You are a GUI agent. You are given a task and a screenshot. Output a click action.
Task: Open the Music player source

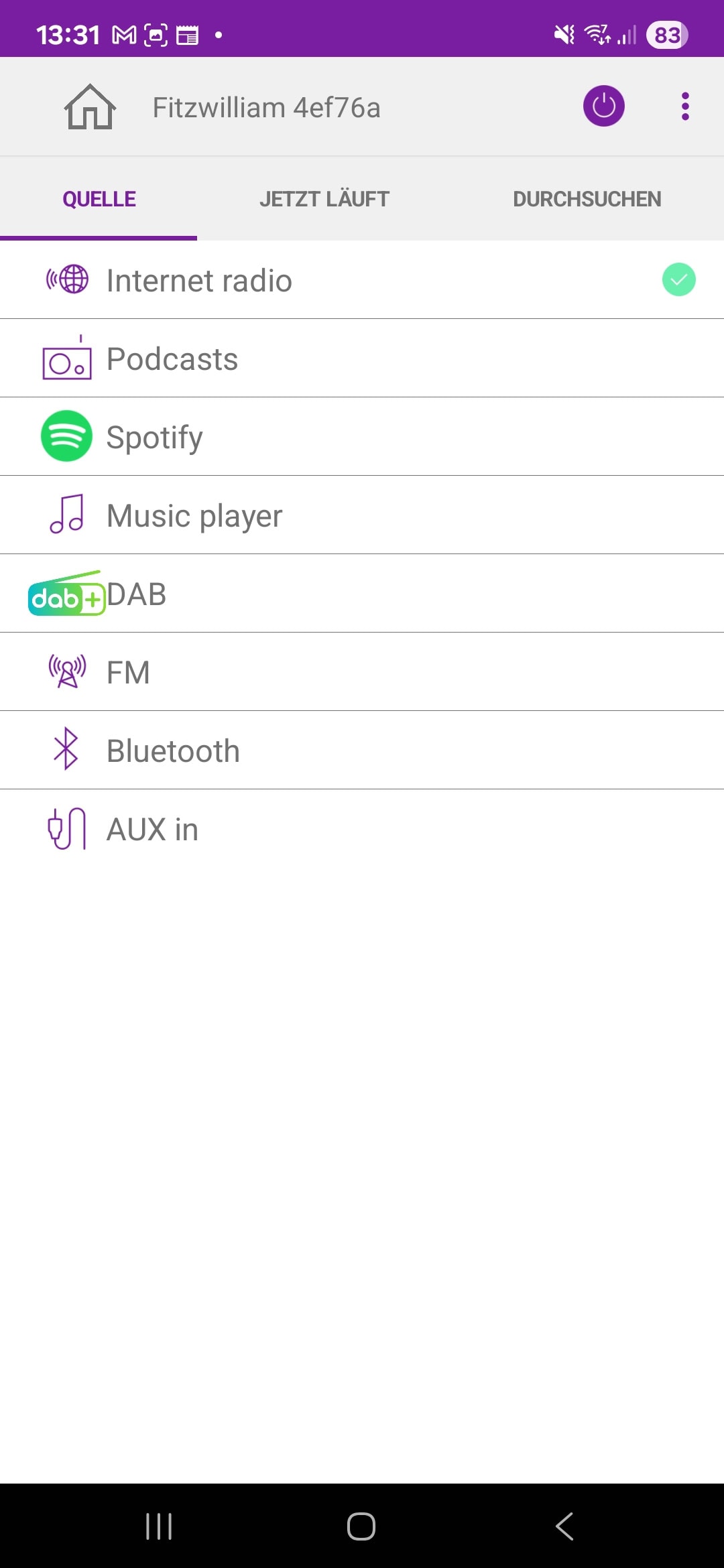pyautogui.click(x=362, y=515)
